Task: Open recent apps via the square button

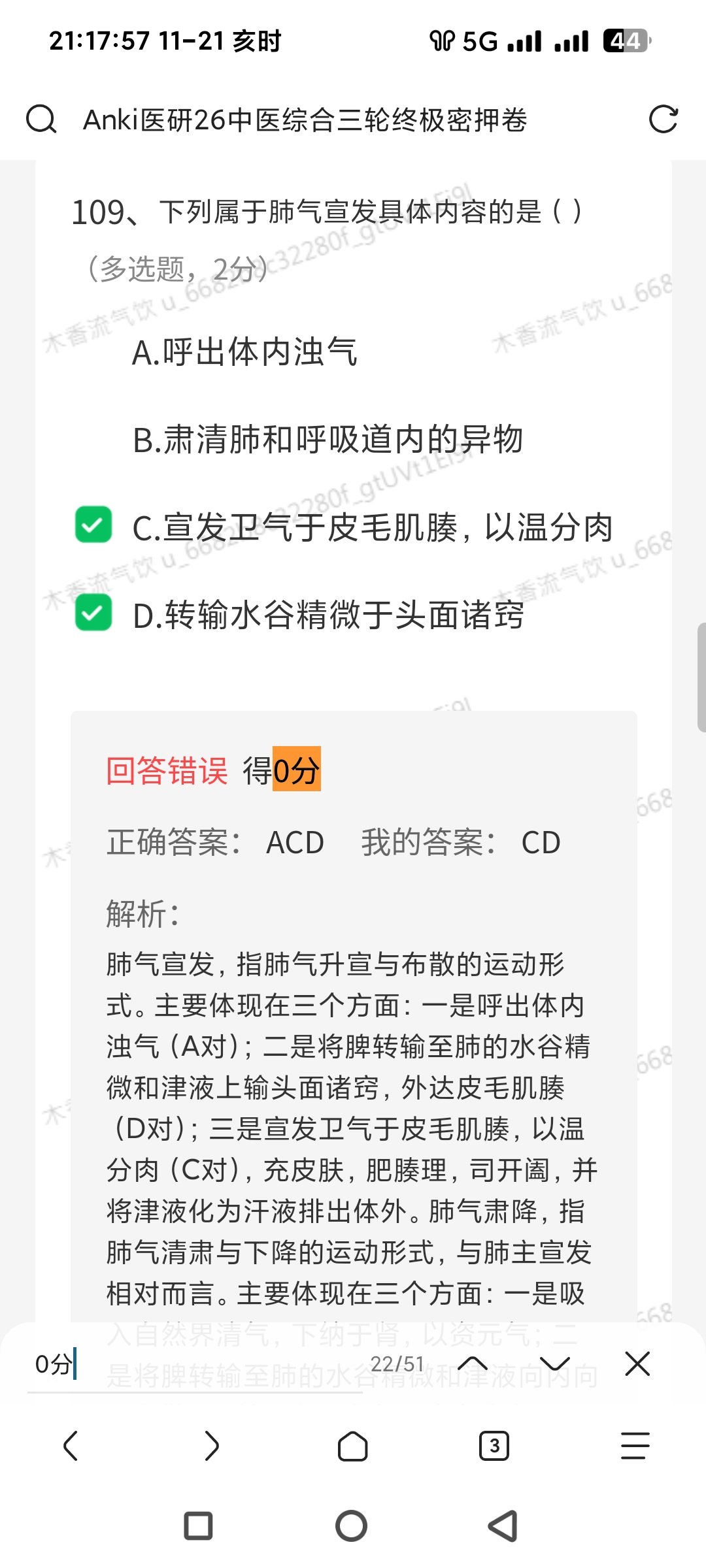Action: tap(198, 1527)
